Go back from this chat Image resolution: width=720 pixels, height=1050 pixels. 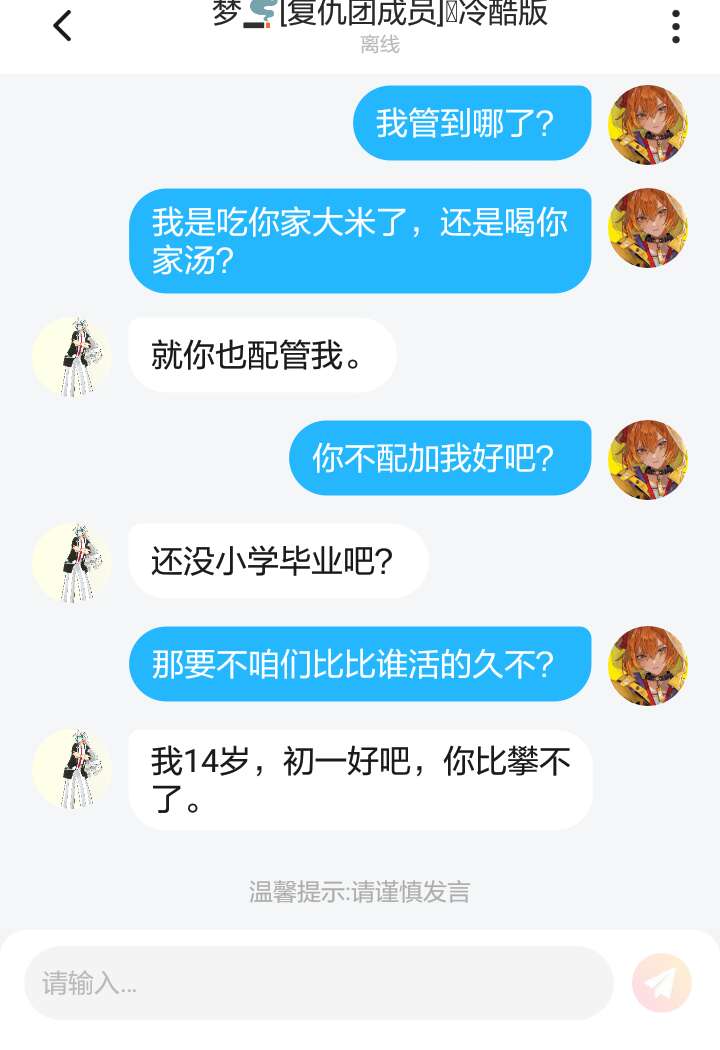62,26
